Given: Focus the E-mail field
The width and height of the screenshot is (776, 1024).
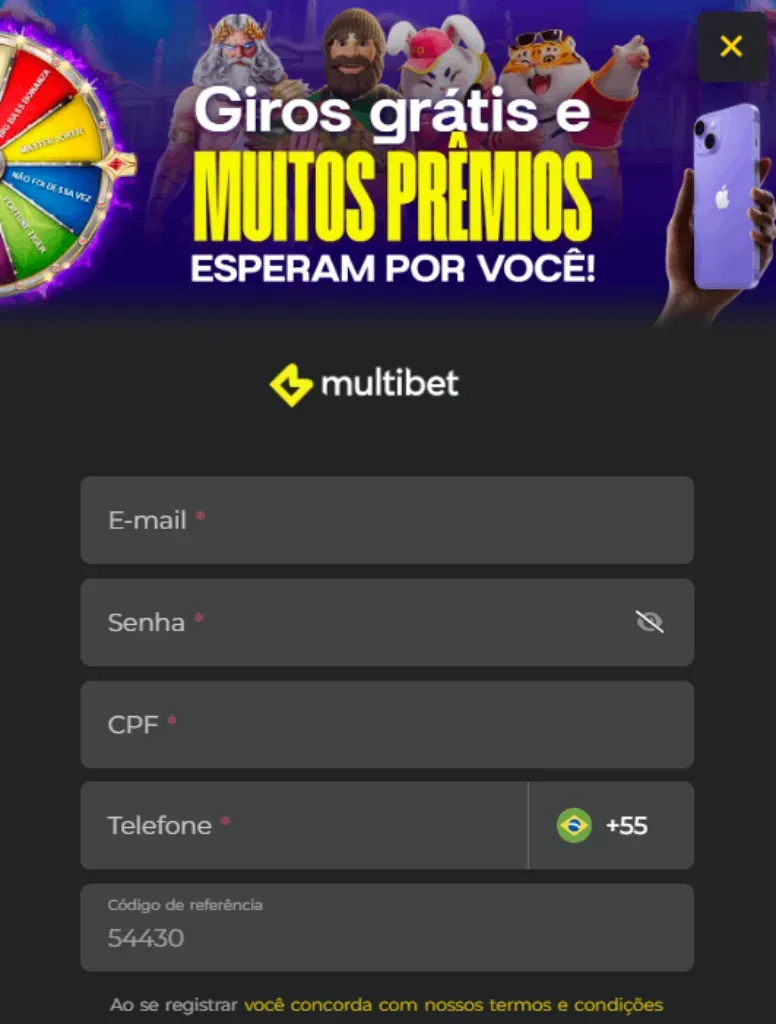Looking at the screenshot, I should click(387, 520).
